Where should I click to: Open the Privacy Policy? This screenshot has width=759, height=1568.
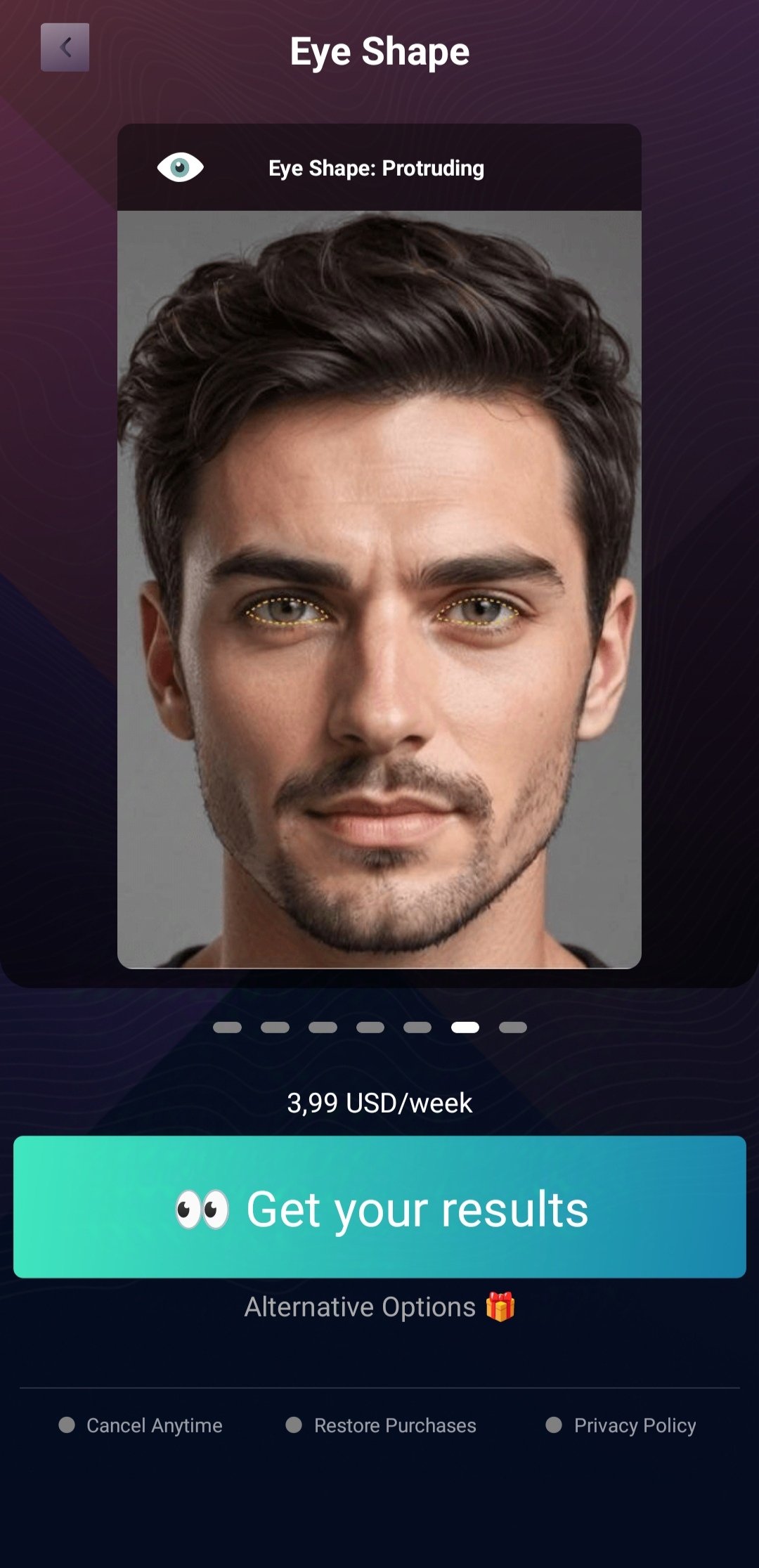tap(635, 1425)
